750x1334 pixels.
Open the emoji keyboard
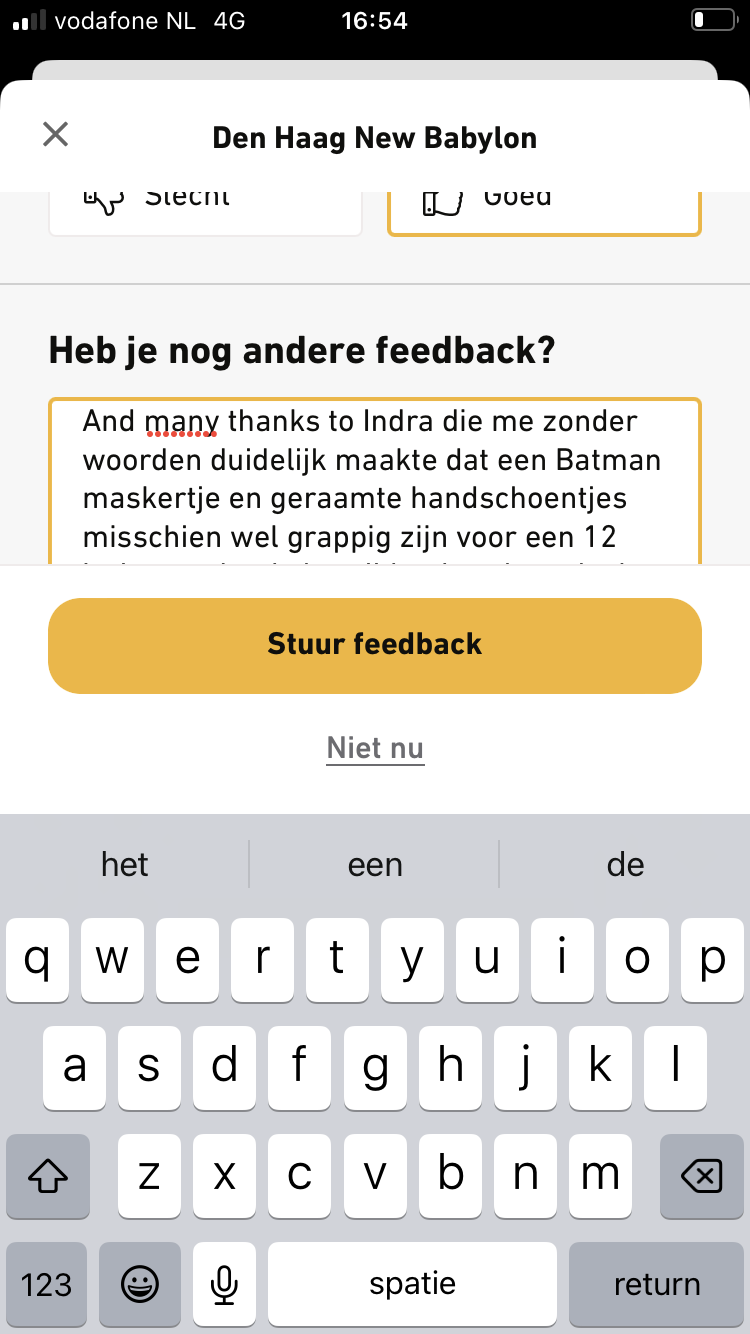(140, 1284)
